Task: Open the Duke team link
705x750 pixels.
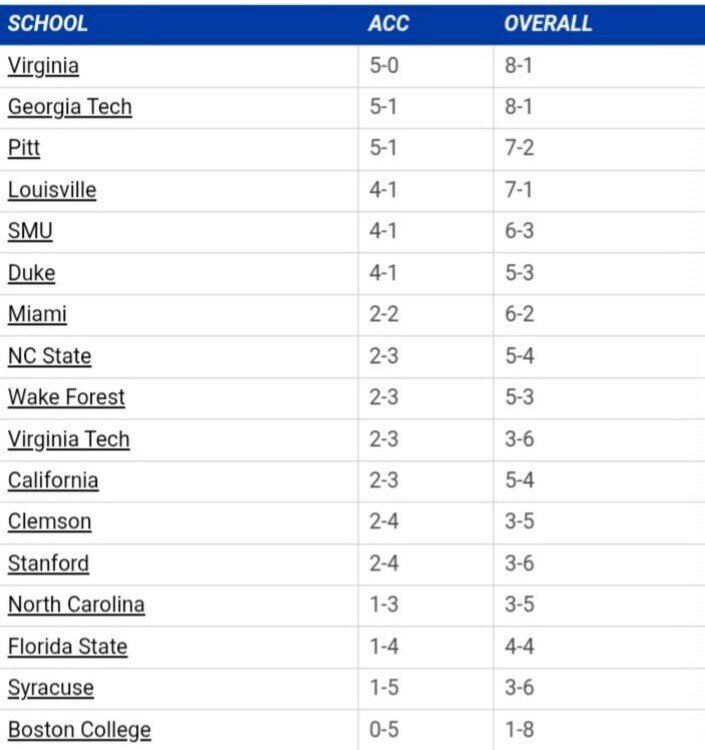Action: (x=31, y=273)
